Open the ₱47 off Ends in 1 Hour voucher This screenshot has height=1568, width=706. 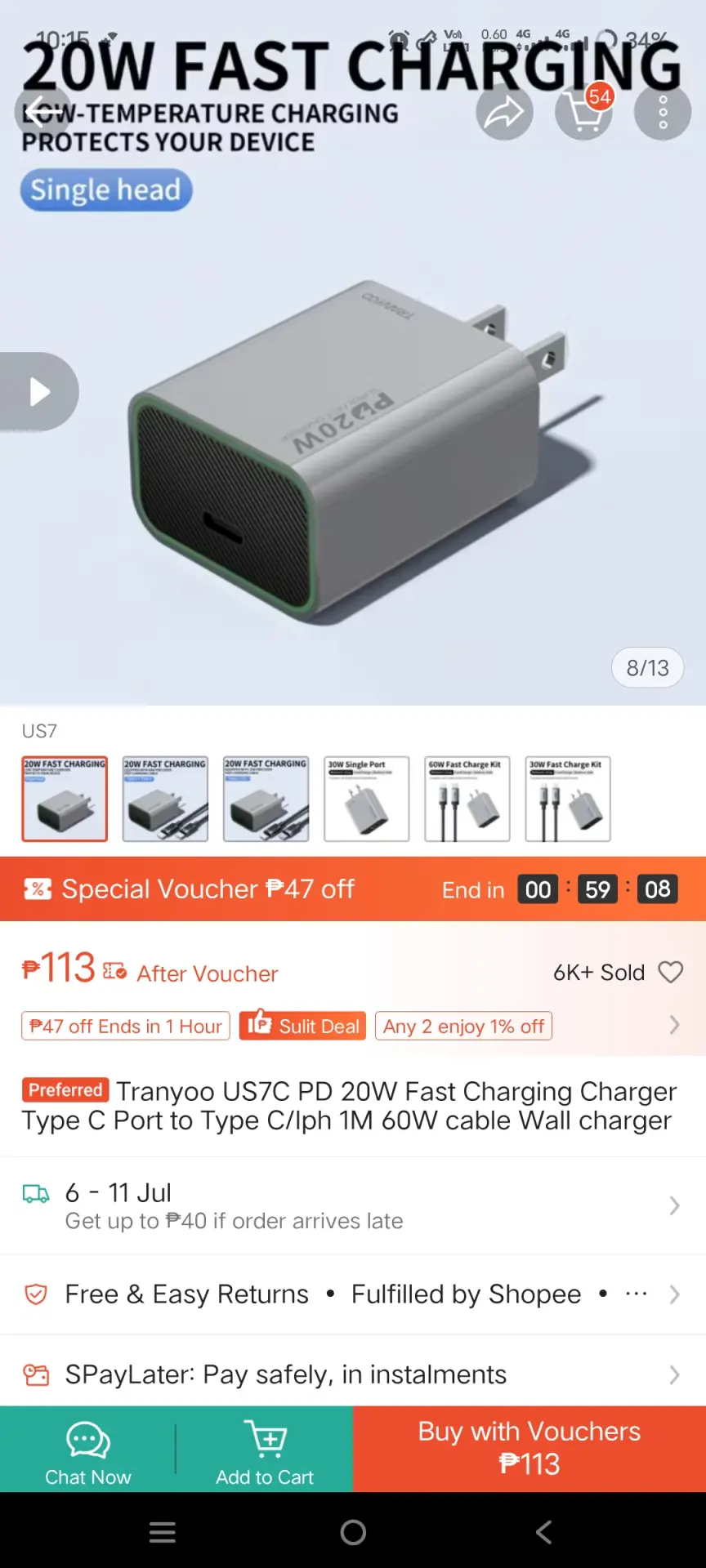coord(126,1026)
